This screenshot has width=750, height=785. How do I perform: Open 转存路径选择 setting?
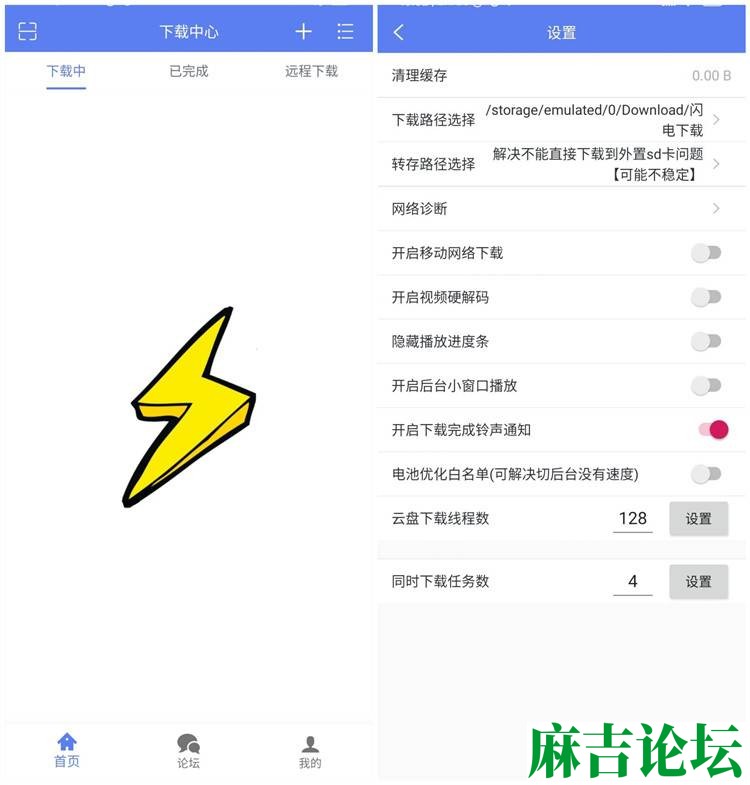click(x=561, y=164)
